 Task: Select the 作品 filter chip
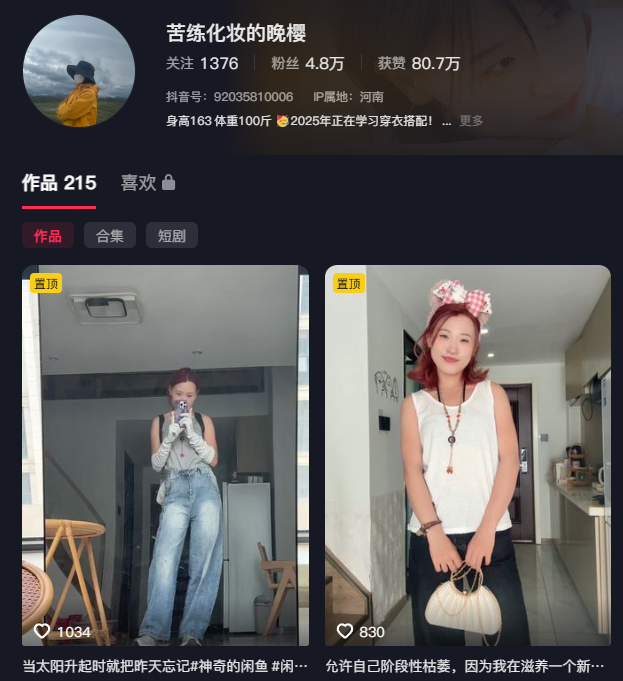point(48,236)
